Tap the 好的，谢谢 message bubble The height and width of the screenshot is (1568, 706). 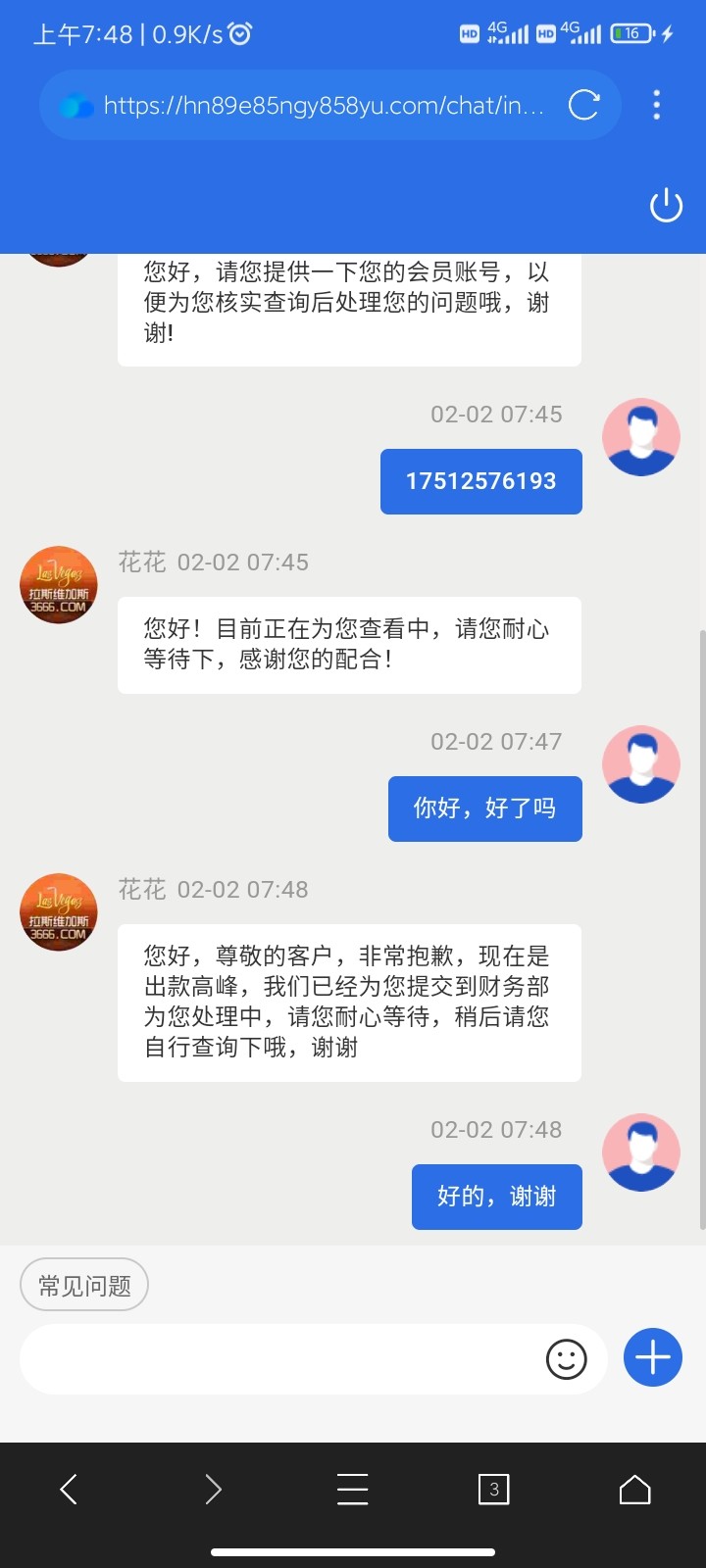click(x=496, y=1196)
